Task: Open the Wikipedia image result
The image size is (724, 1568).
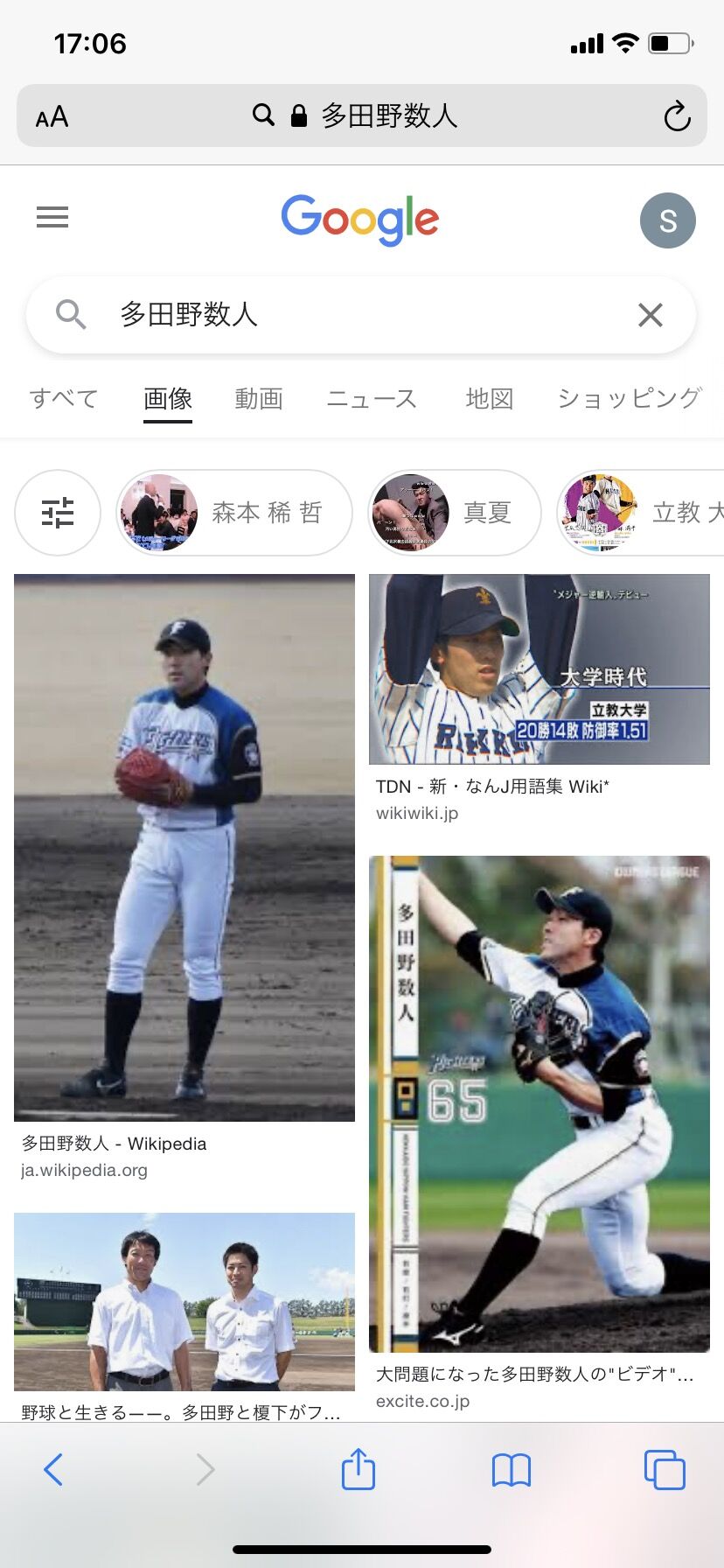Action: pos(184,847)
